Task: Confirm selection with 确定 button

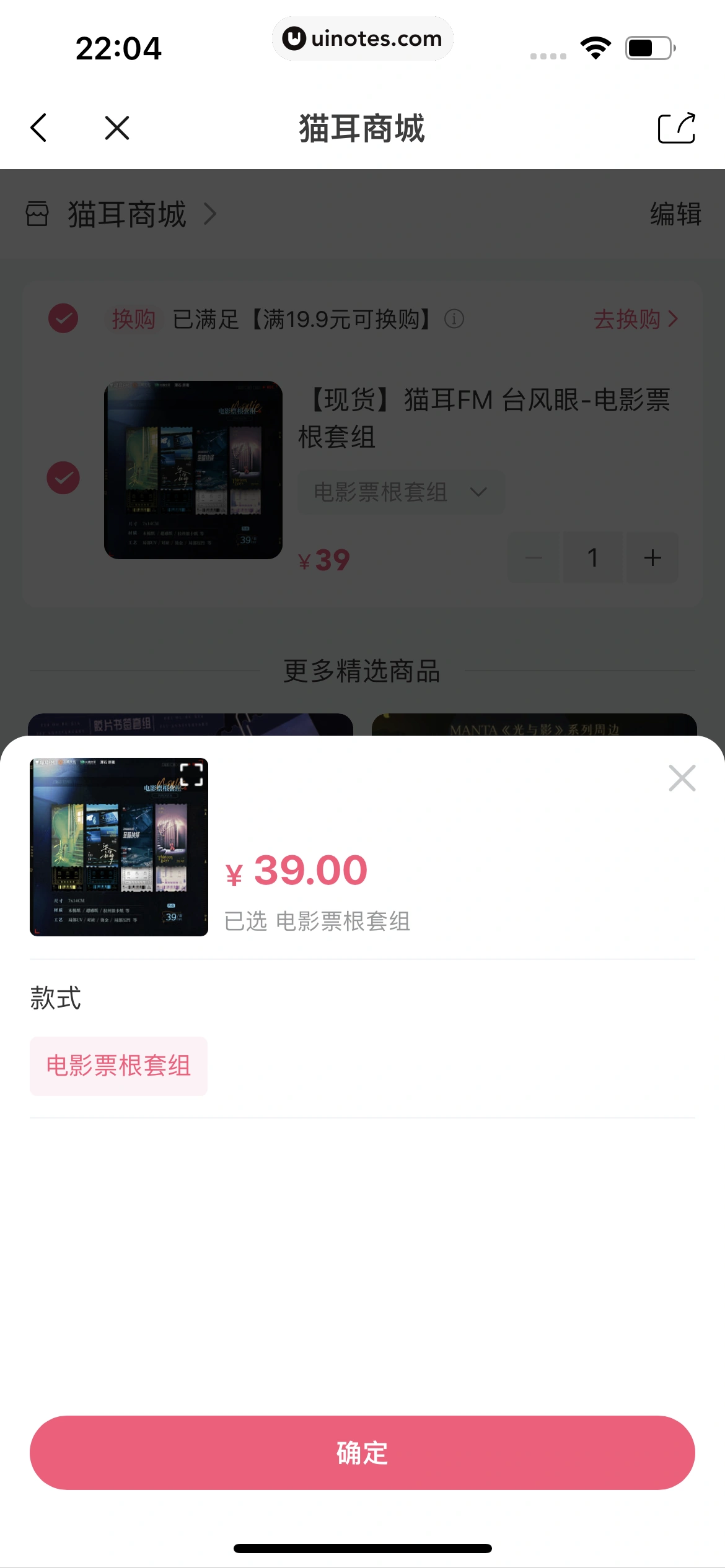Action: (x=362, y=1452)
